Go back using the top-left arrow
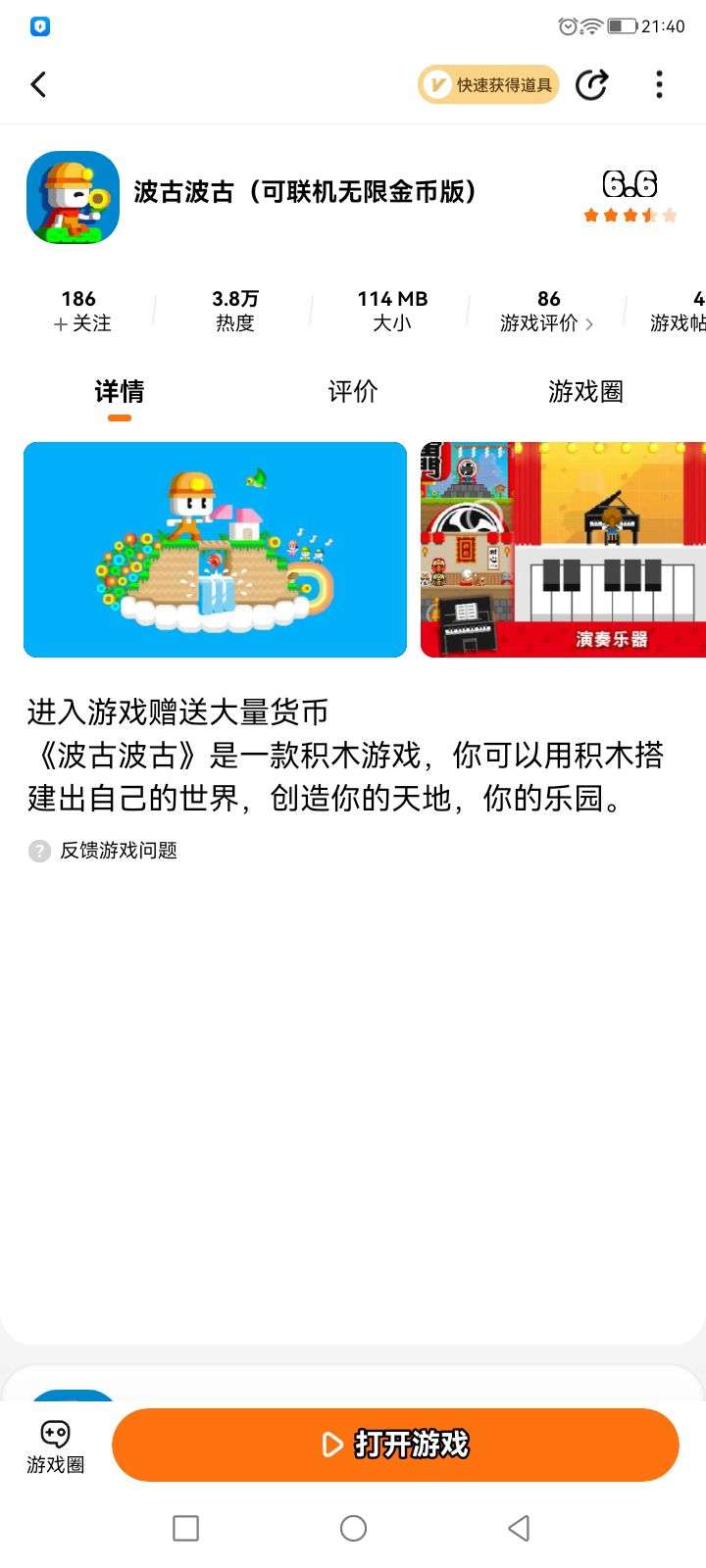The height and width of the screenshot is (1568, 706). pos(39,85)
